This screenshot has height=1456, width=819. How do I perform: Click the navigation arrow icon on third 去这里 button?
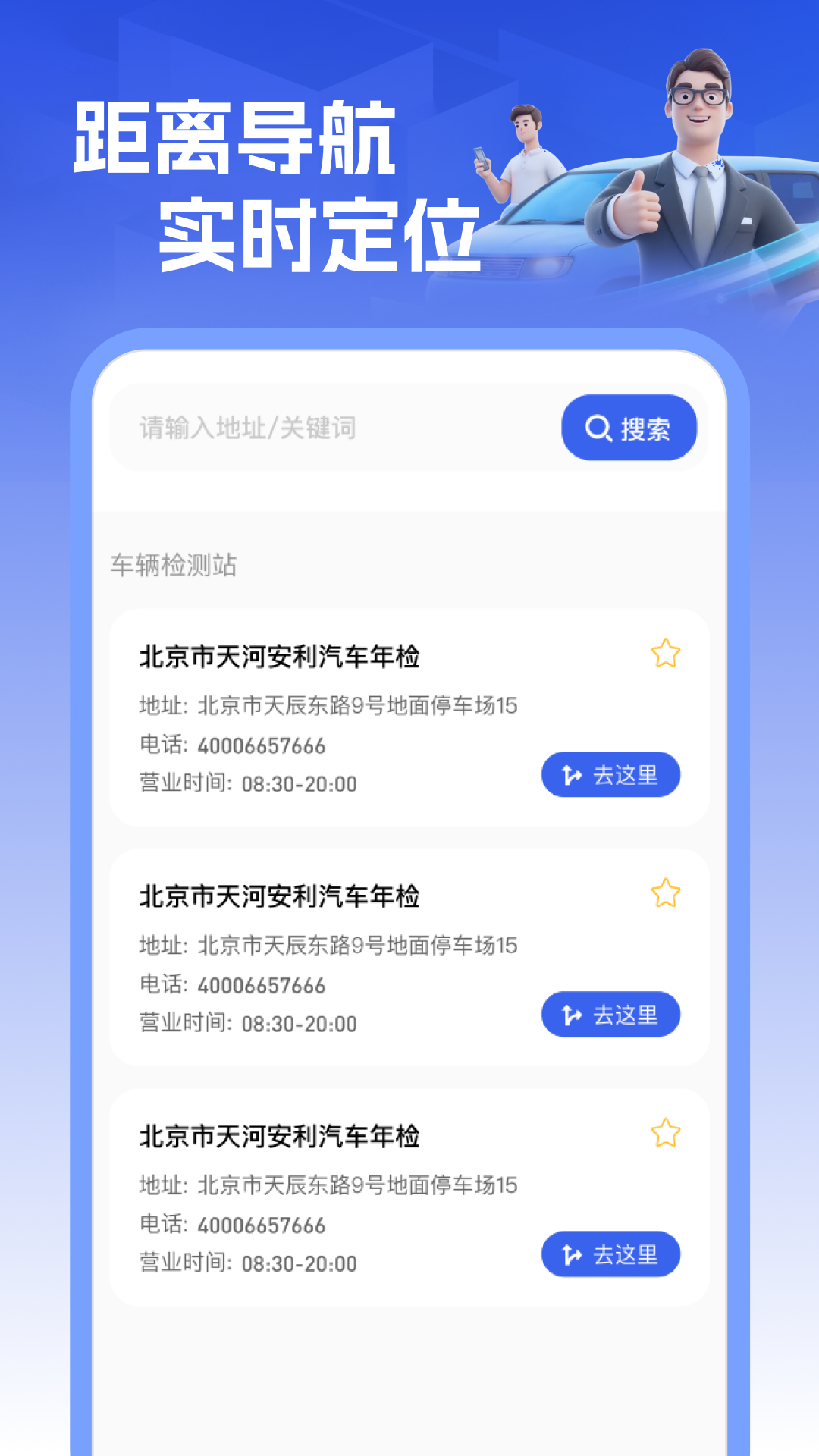tap(574, 1253)
